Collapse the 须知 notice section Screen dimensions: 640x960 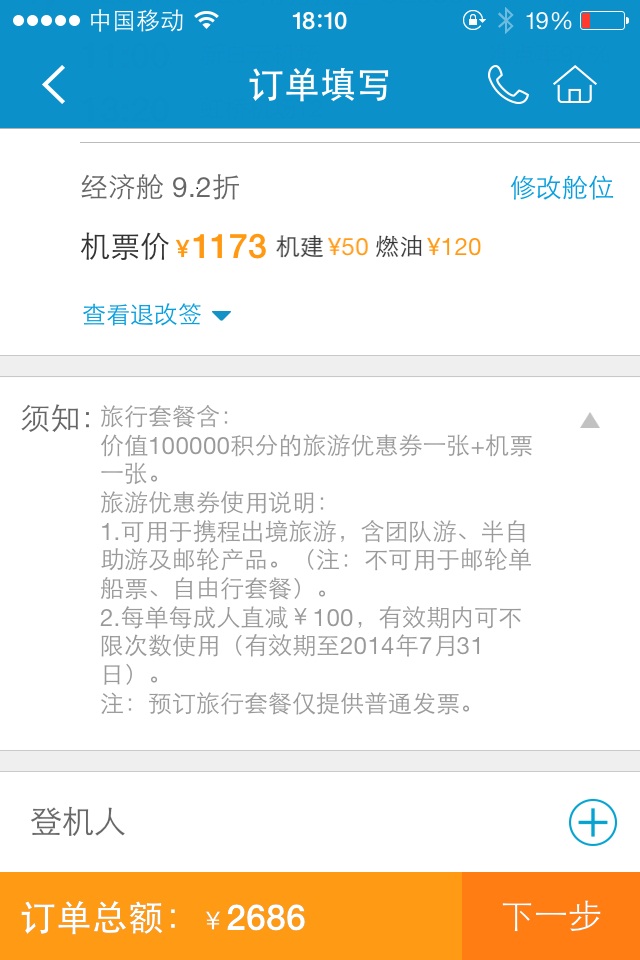pyautogui.click(x=590, y=421)
